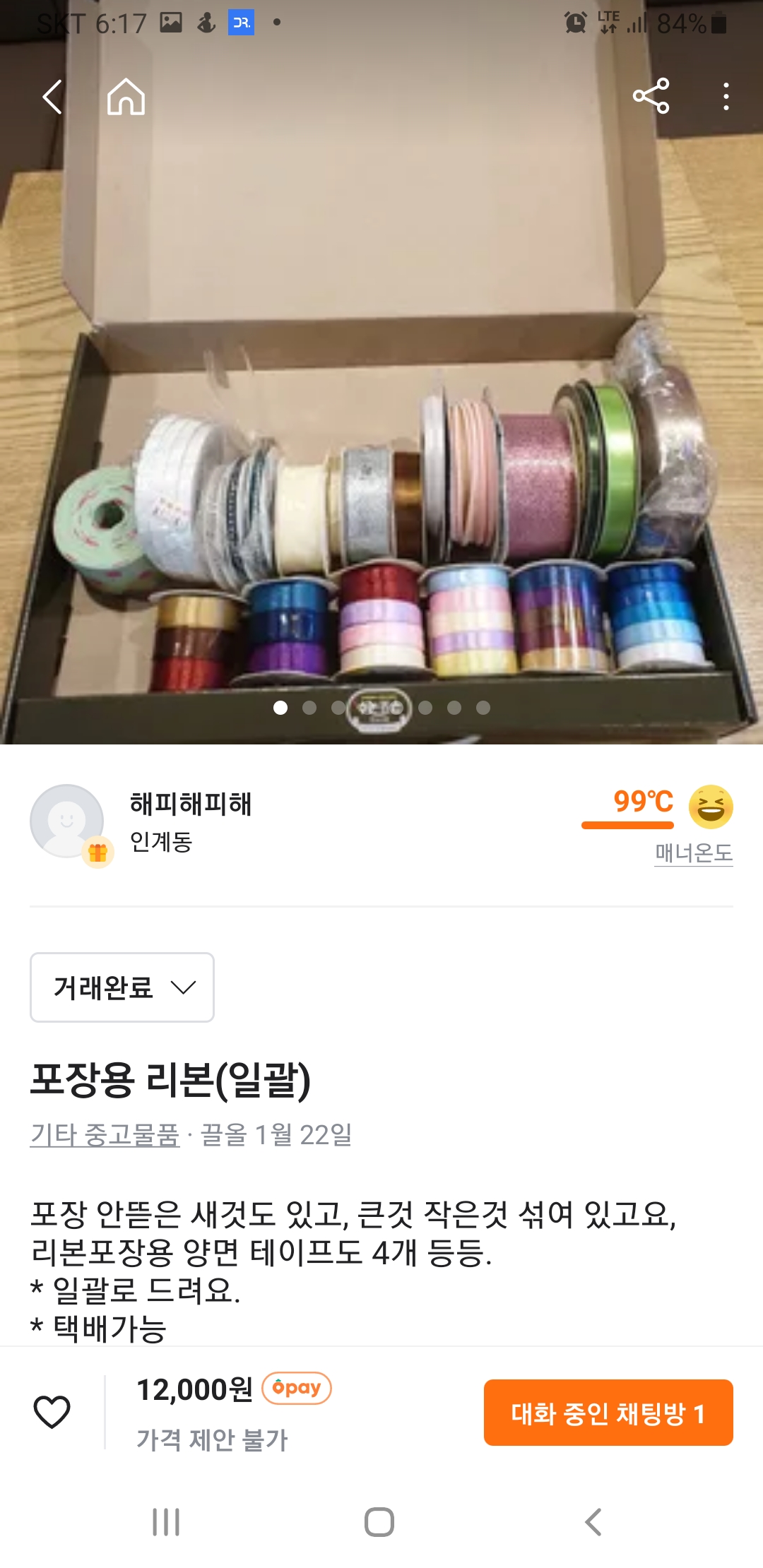
Task: Add this listing to favorites with the heart
Action: click(x=52, y=1412)
